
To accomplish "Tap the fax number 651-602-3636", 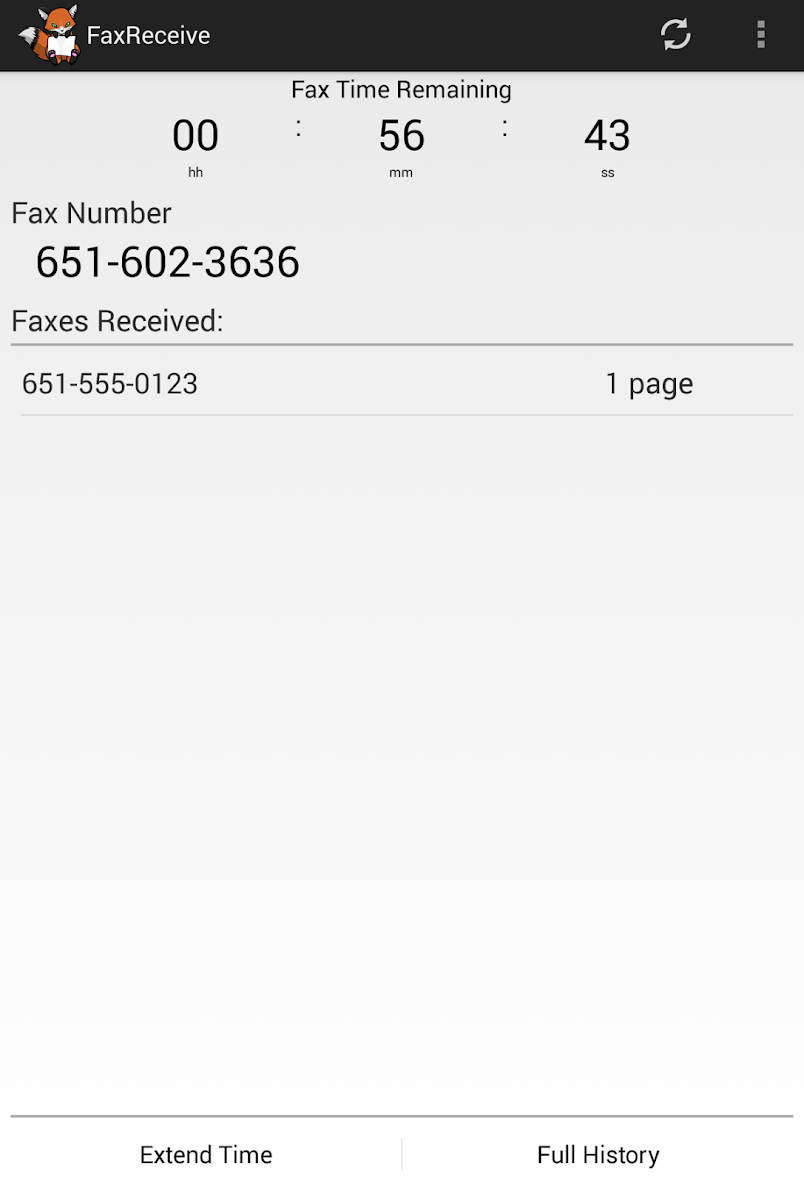I will pos(167,262).
